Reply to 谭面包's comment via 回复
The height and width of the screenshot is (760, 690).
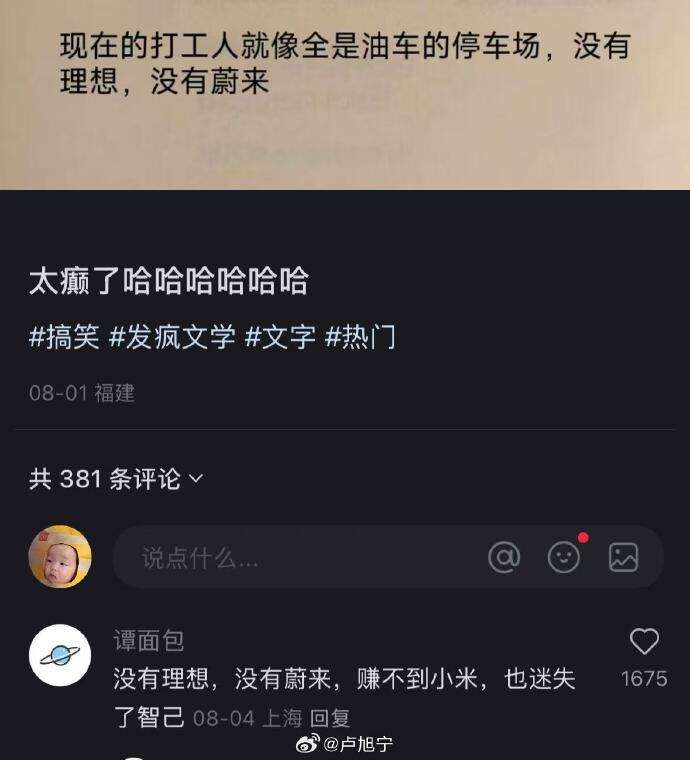point(330,718)
